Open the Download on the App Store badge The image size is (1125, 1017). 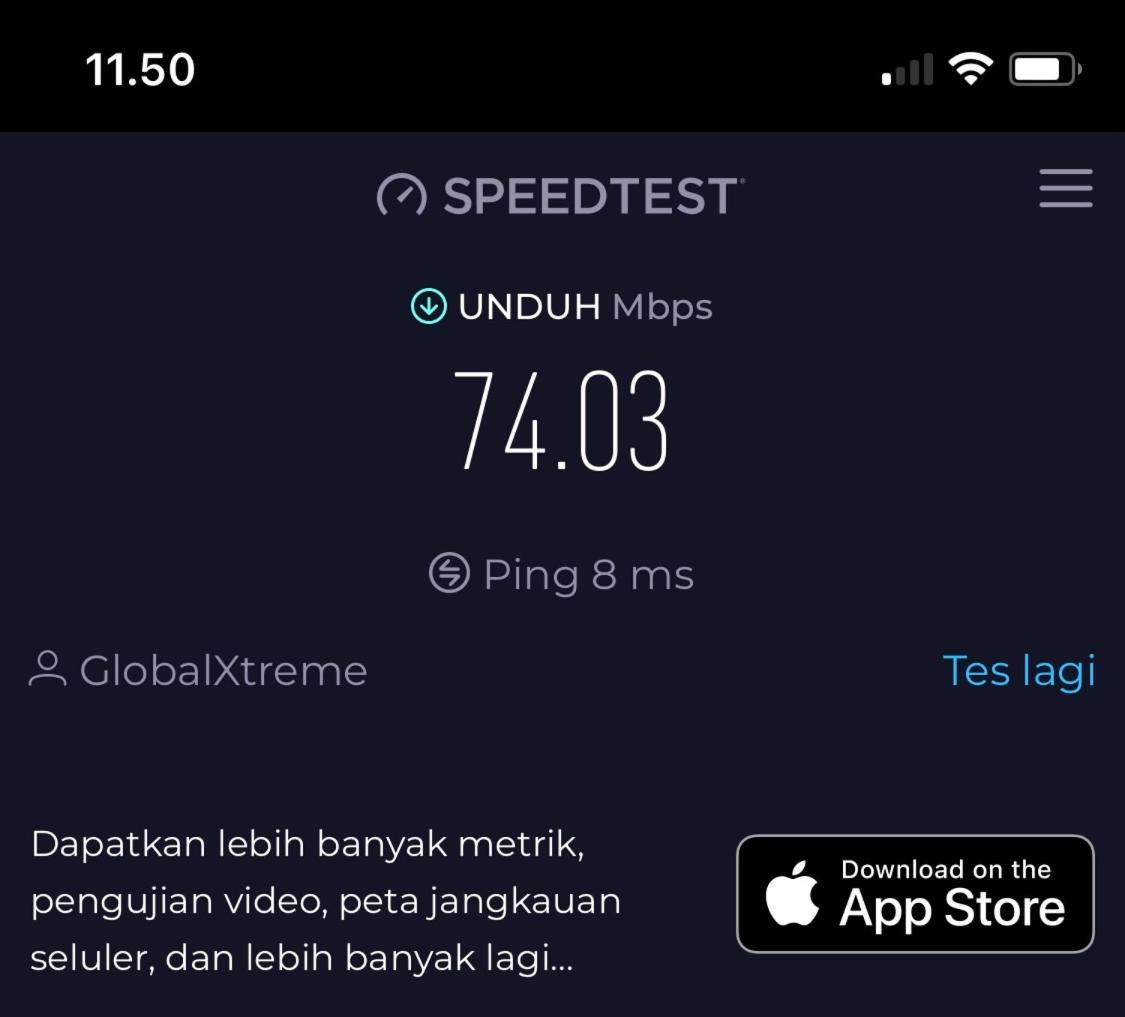(915, 893)
